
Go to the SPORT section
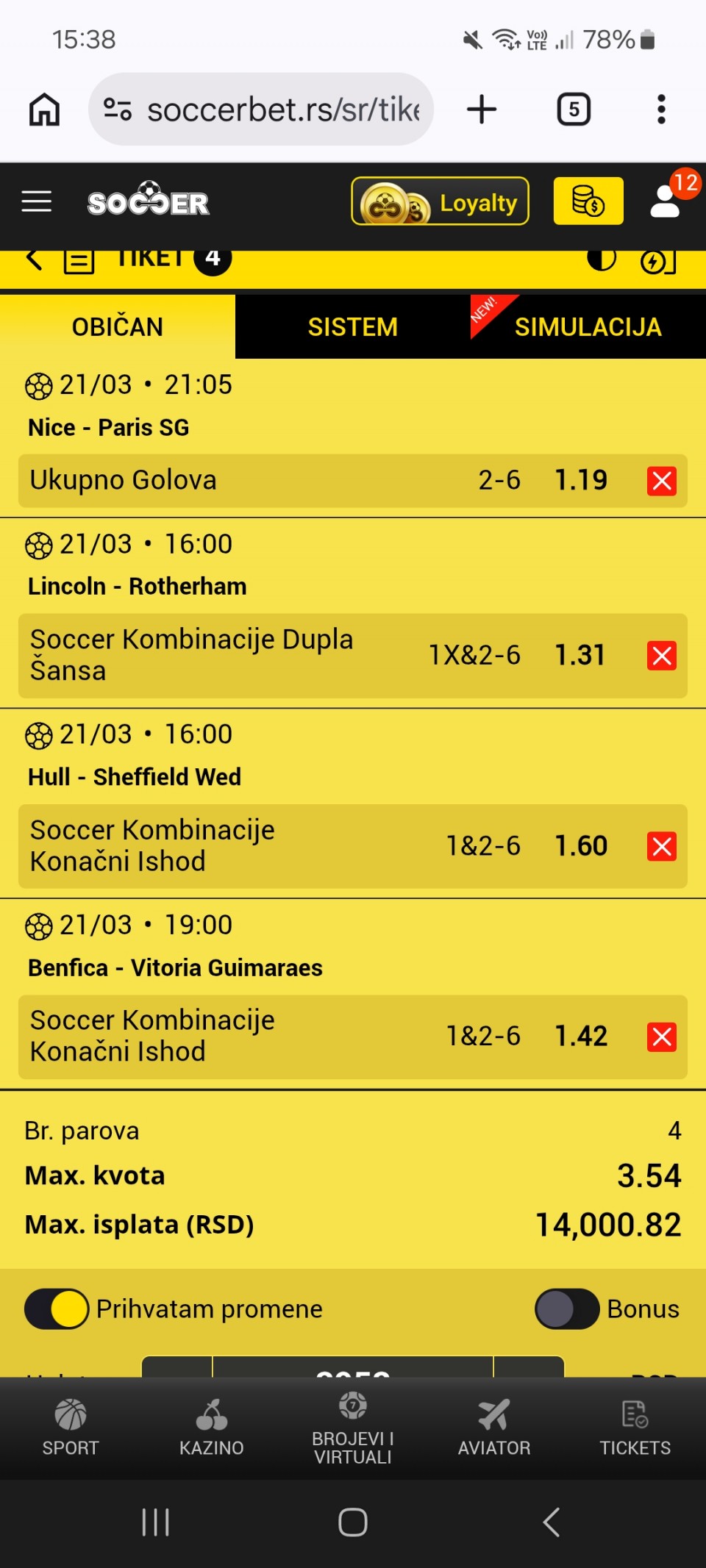pyautogui.click(x=71, y=1428)
